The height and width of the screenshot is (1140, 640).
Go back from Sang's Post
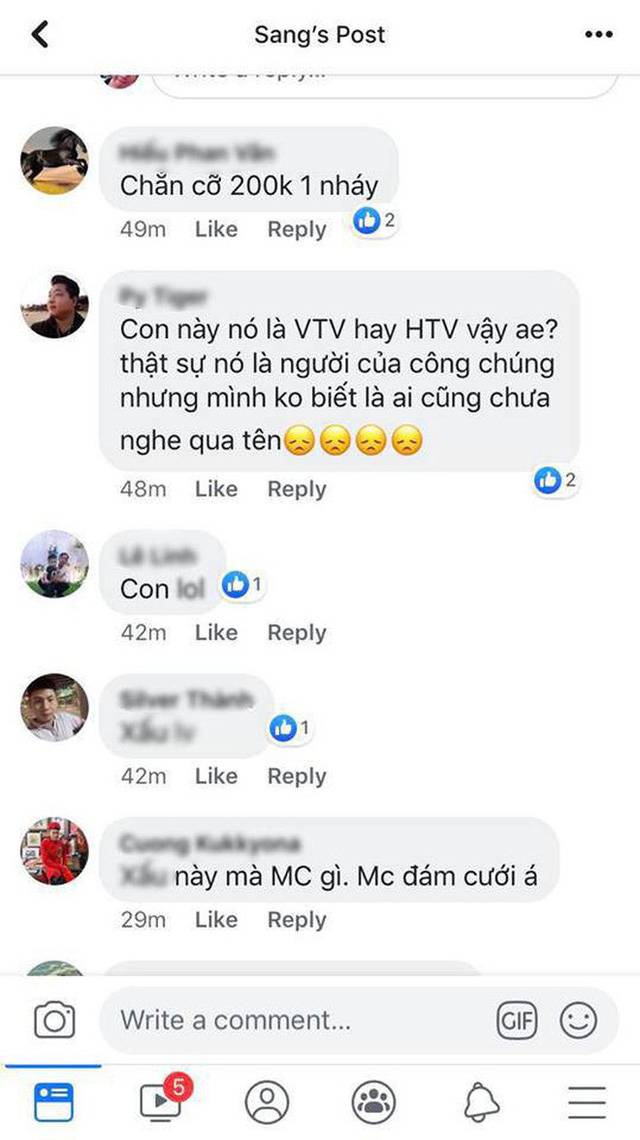[40, 35]
